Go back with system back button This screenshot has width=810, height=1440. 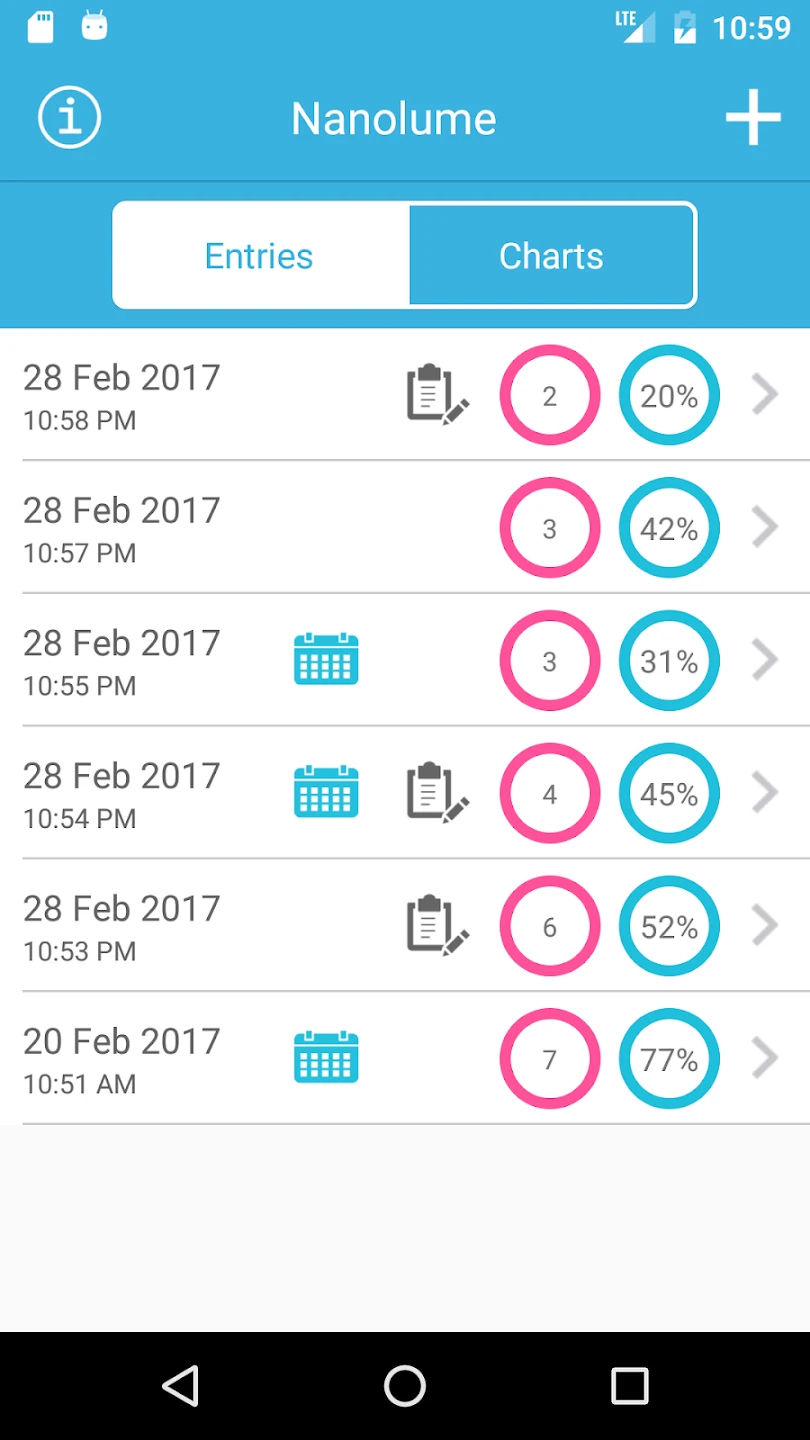(181, 1386)
